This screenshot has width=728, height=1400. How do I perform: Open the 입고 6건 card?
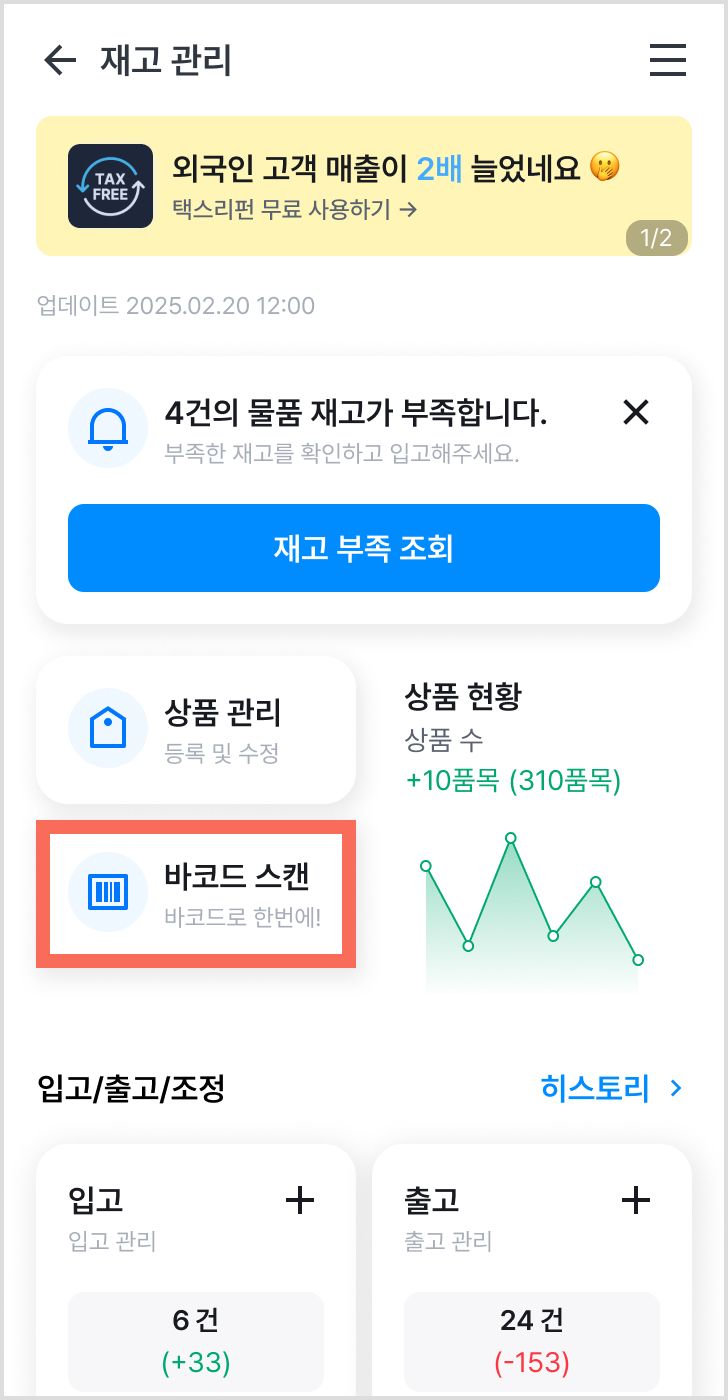[x=196, y=1342]
